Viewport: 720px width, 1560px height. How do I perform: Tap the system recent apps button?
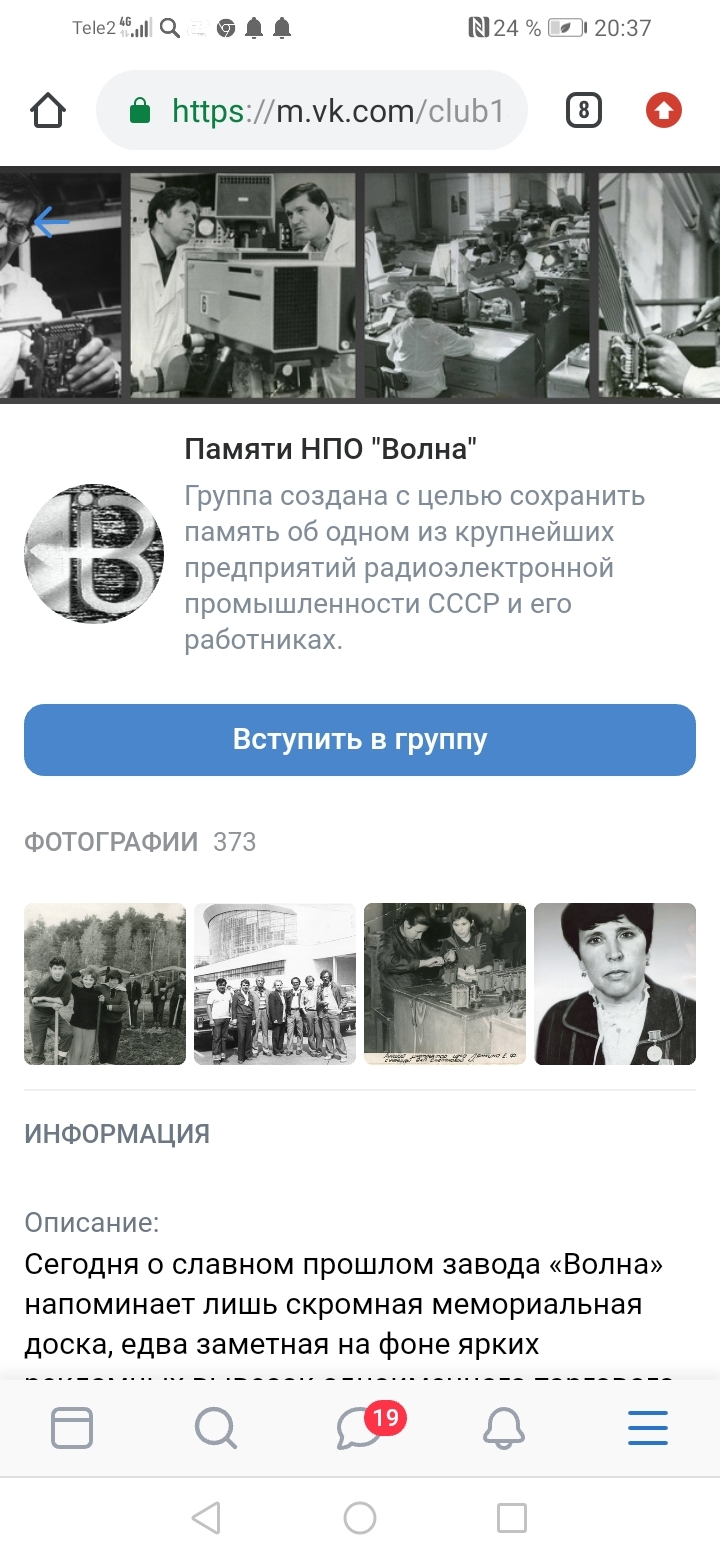pos(512,1518)
